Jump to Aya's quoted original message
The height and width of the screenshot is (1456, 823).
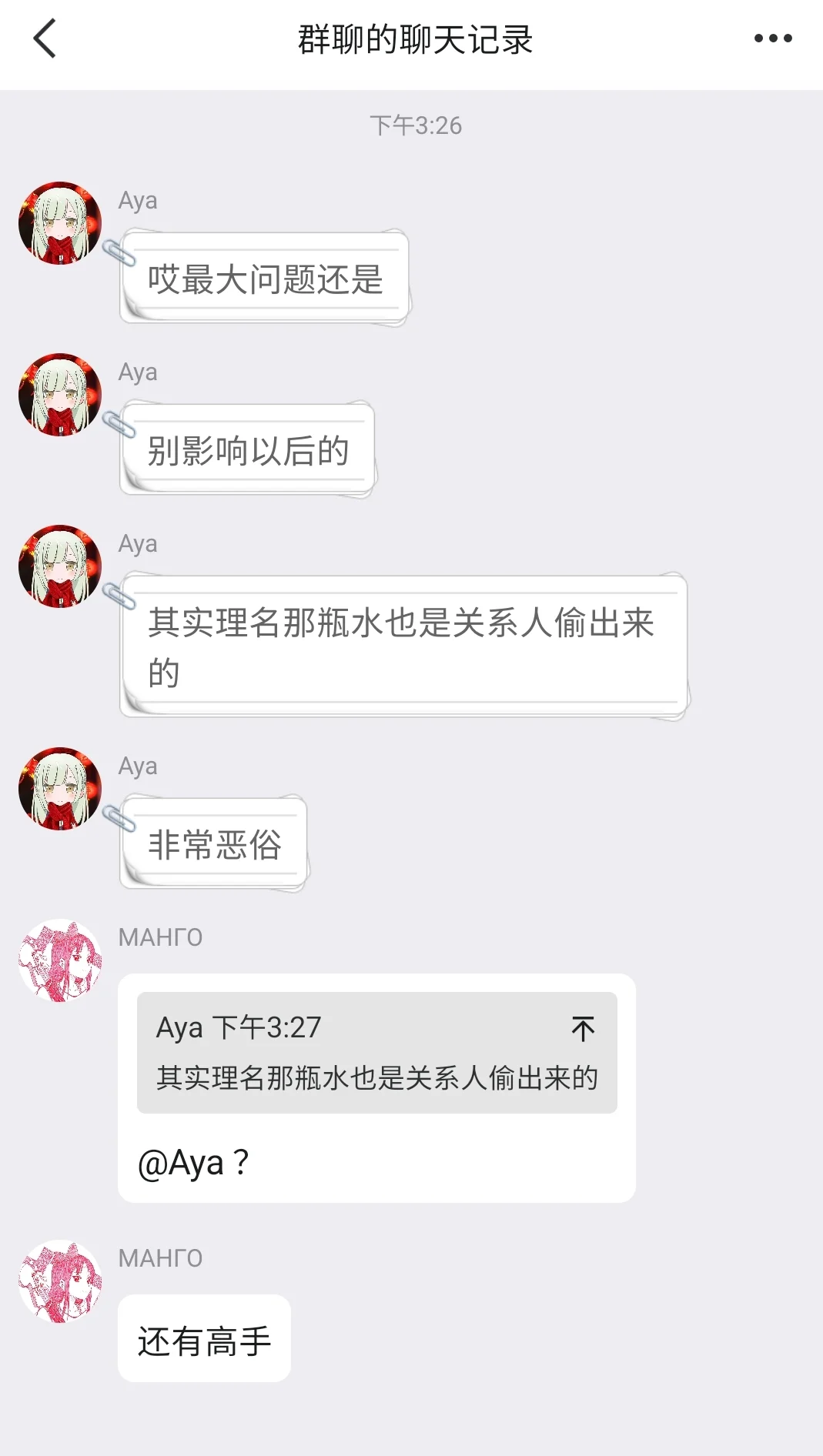click(583, 1029)
